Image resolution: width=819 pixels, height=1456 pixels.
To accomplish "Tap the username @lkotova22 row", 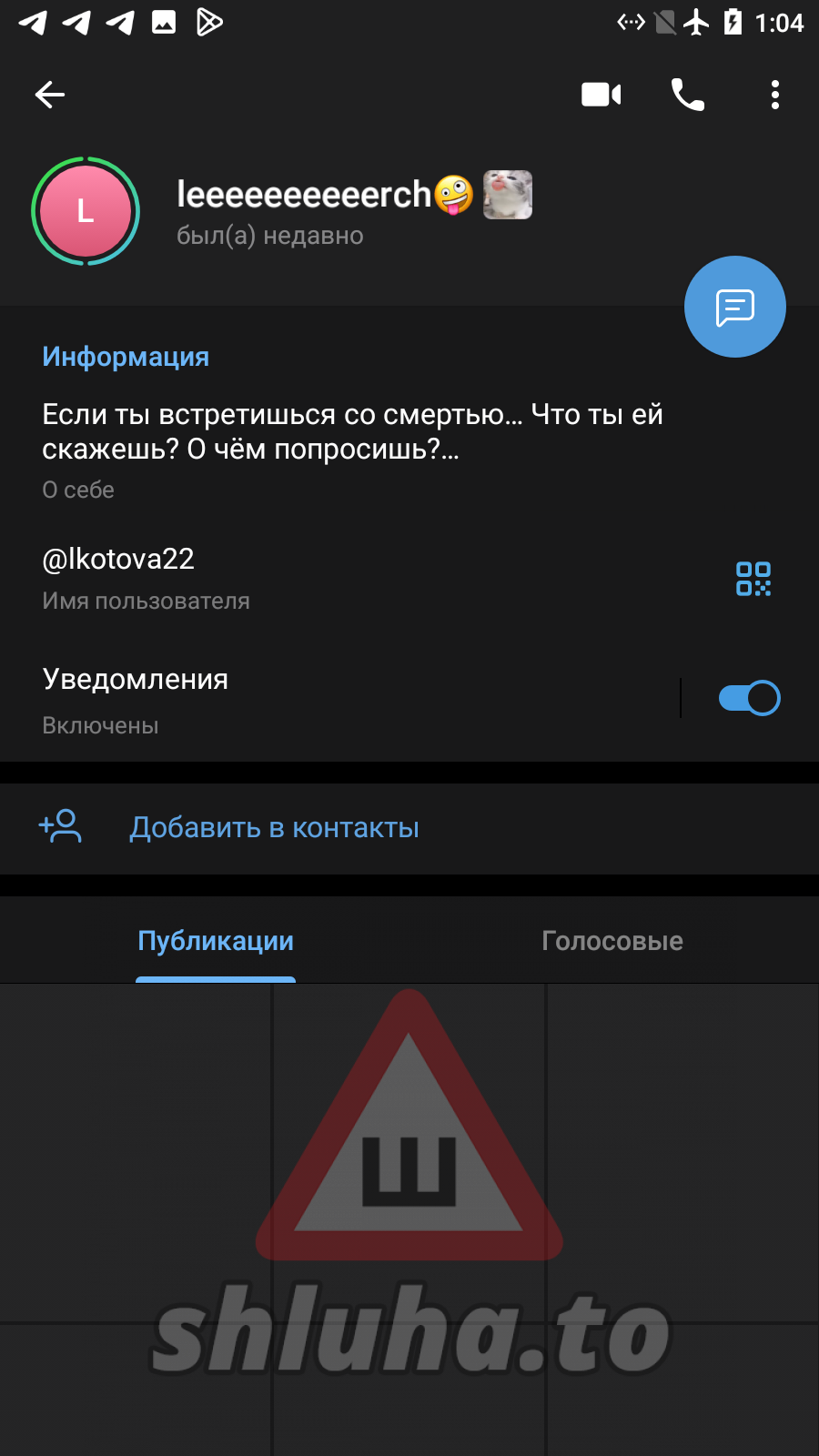I will click(x=273, y=577).
